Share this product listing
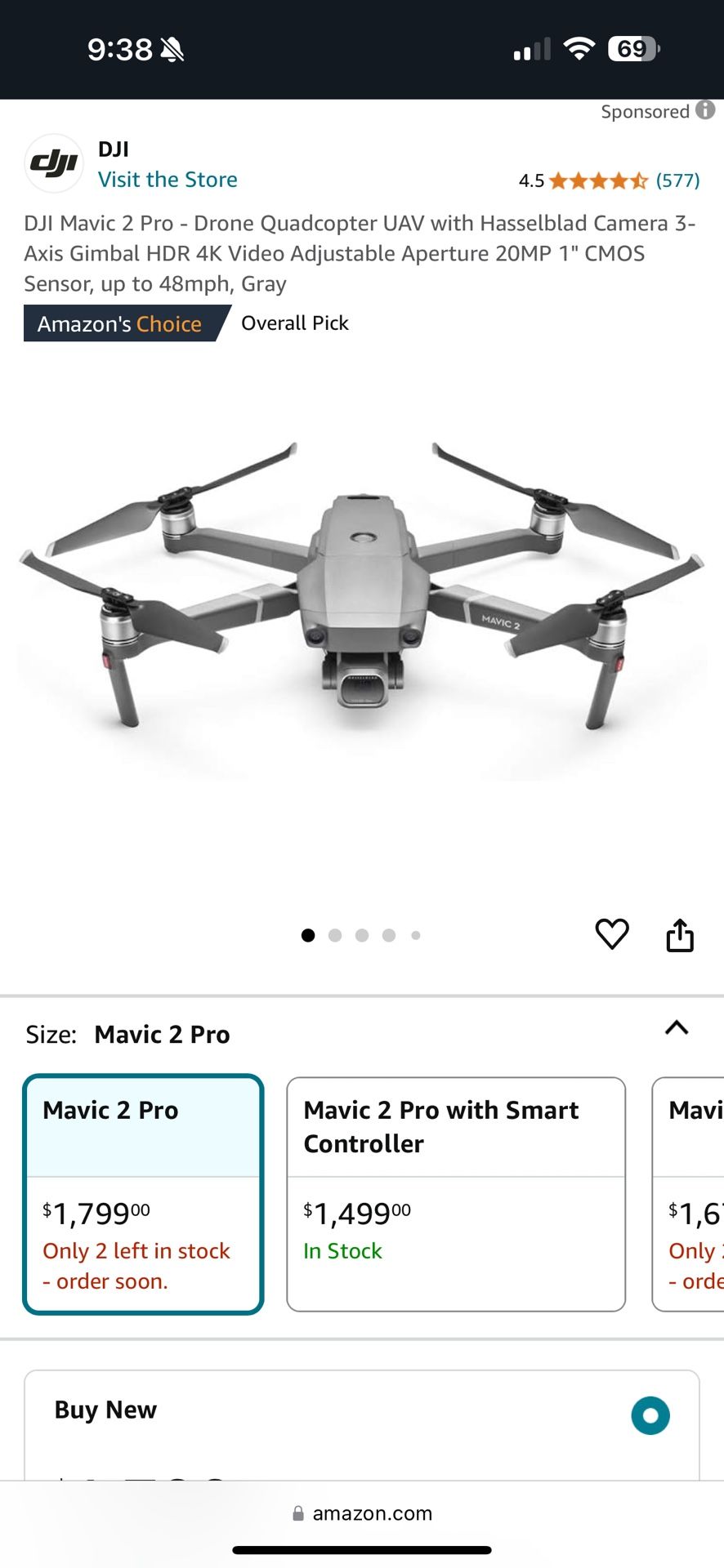 tap(680, 935)
